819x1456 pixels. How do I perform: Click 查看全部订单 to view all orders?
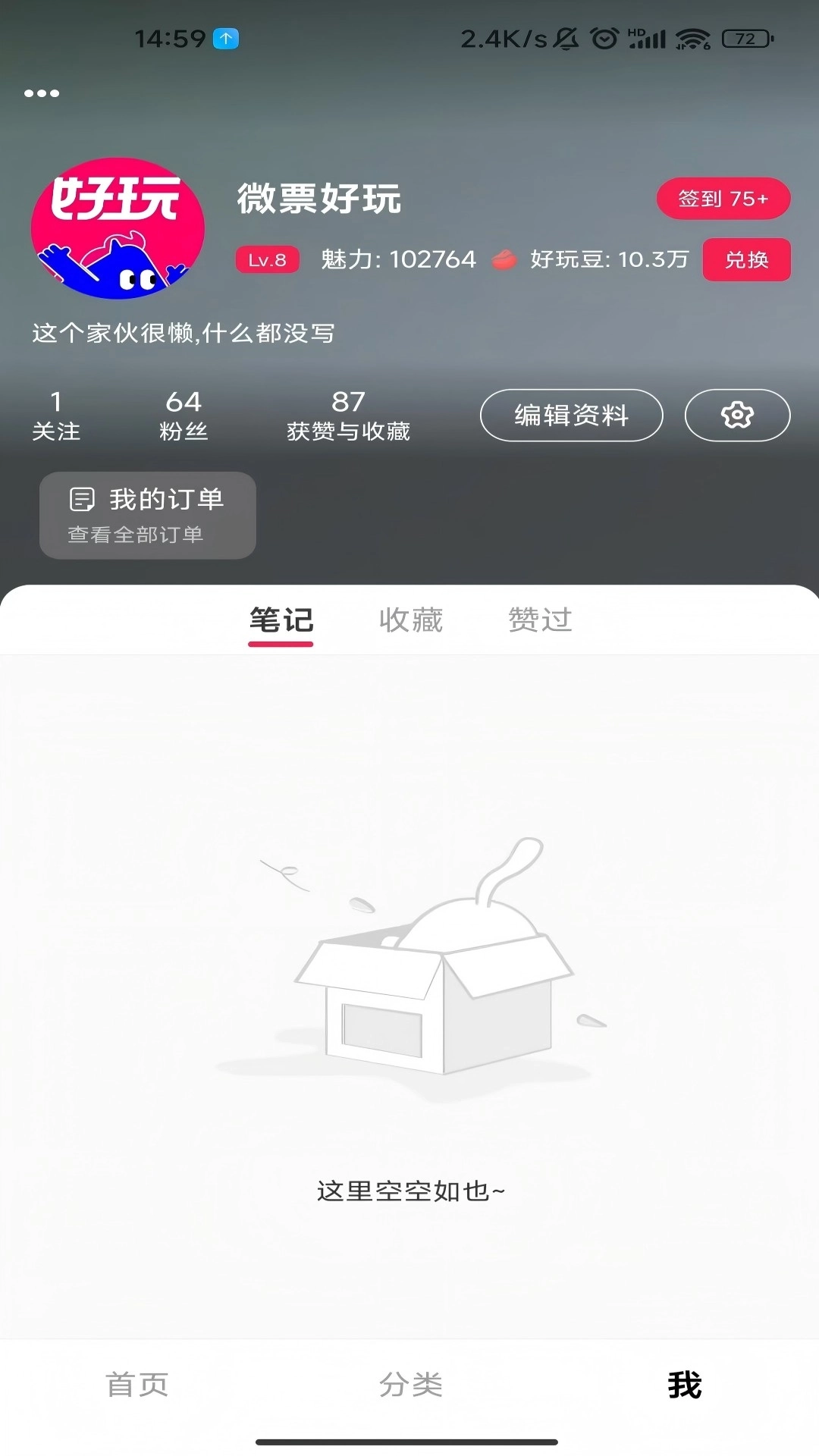pyautogui.click(x=134, y=535)
